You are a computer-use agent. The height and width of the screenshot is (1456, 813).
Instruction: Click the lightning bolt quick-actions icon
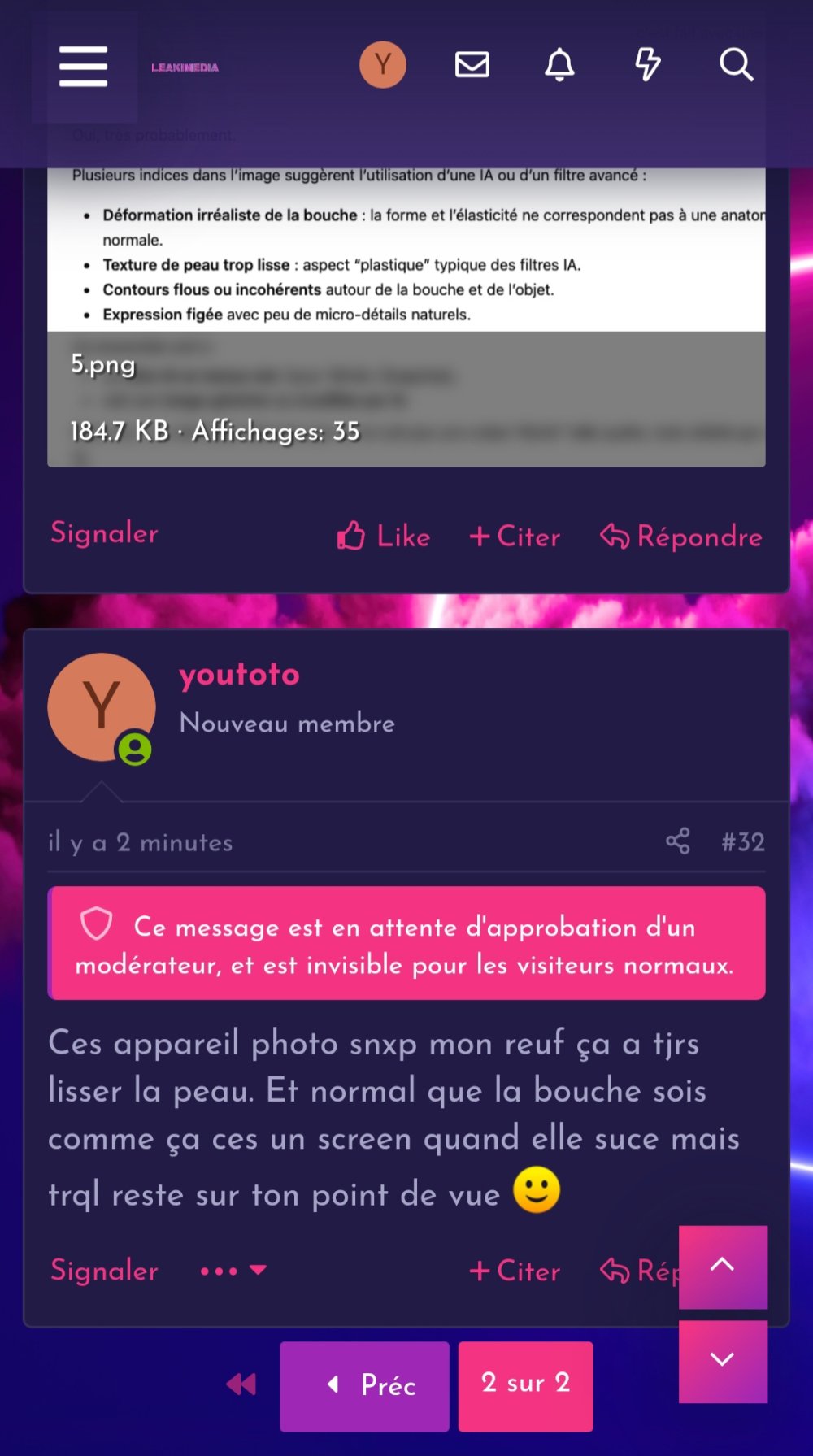tap(648, 65)
